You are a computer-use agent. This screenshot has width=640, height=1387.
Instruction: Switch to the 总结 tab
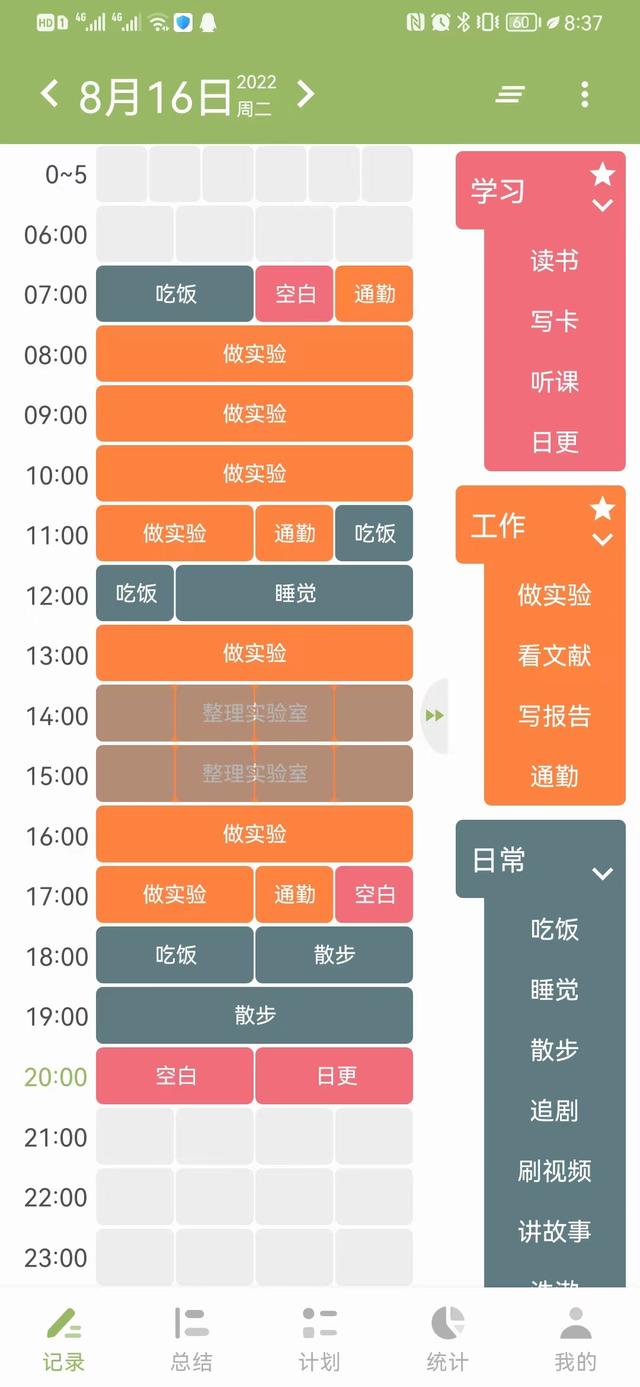pos(192,1338)
